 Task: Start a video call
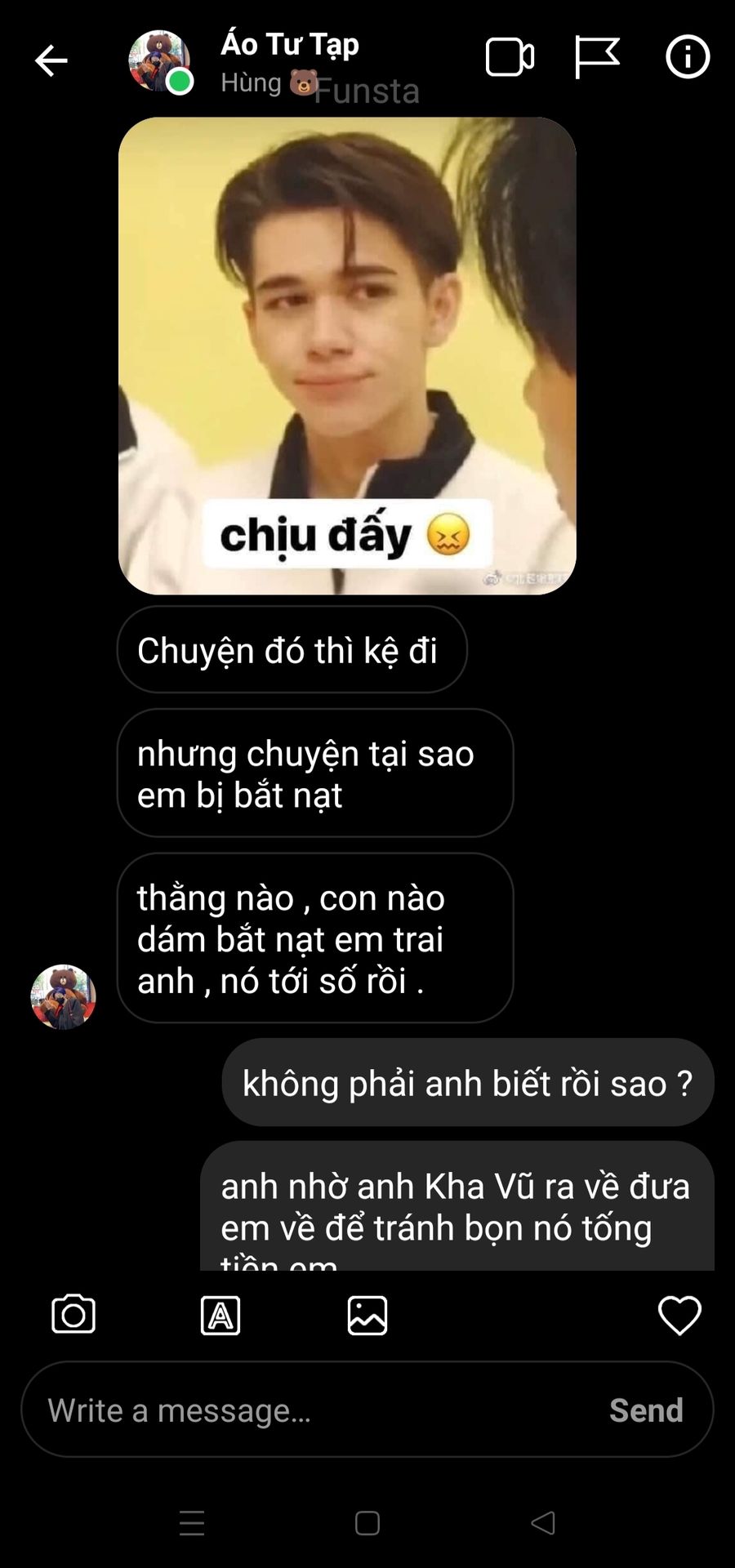click(x=510, y=57)
